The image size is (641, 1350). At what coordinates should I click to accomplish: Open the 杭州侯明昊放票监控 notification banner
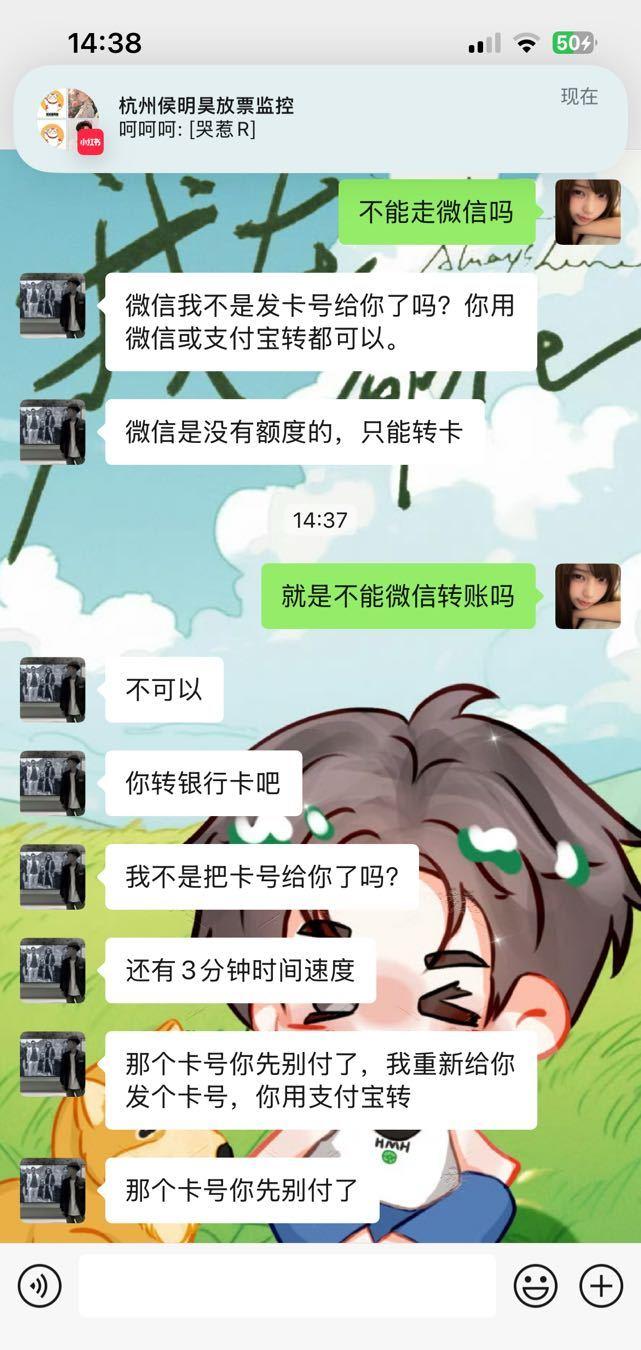click(320, 118)
